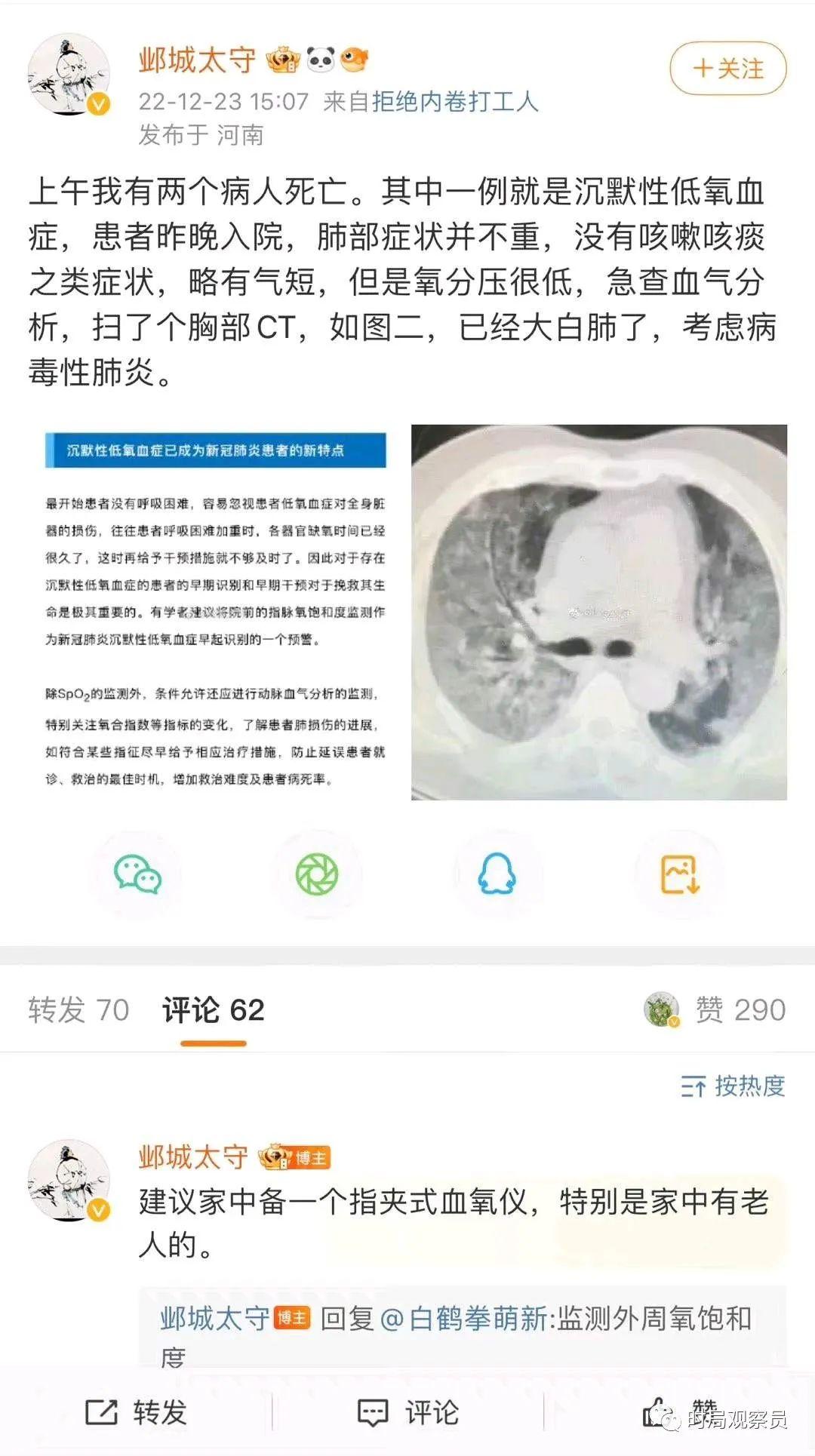View the silent hypoxemia text image
Screen dimensions: 815x1456
coord(216,612)
